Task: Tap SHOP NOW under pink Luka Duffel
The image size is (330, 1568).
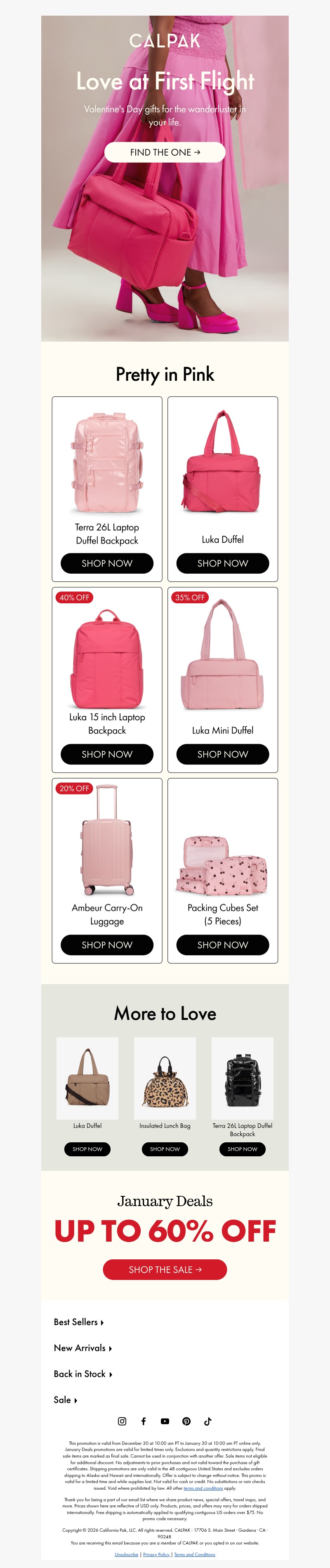Action: coord(222,563)
